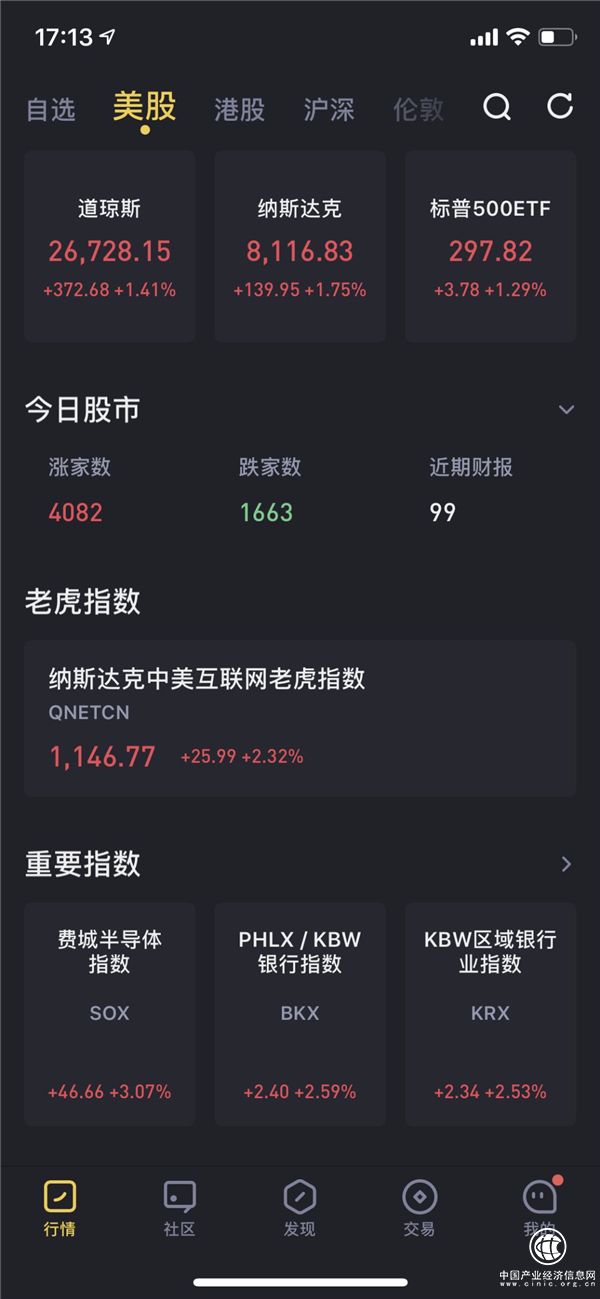Refresh the market data
This screenshot has width=600, height=1299.
click(x=560, y=106)
